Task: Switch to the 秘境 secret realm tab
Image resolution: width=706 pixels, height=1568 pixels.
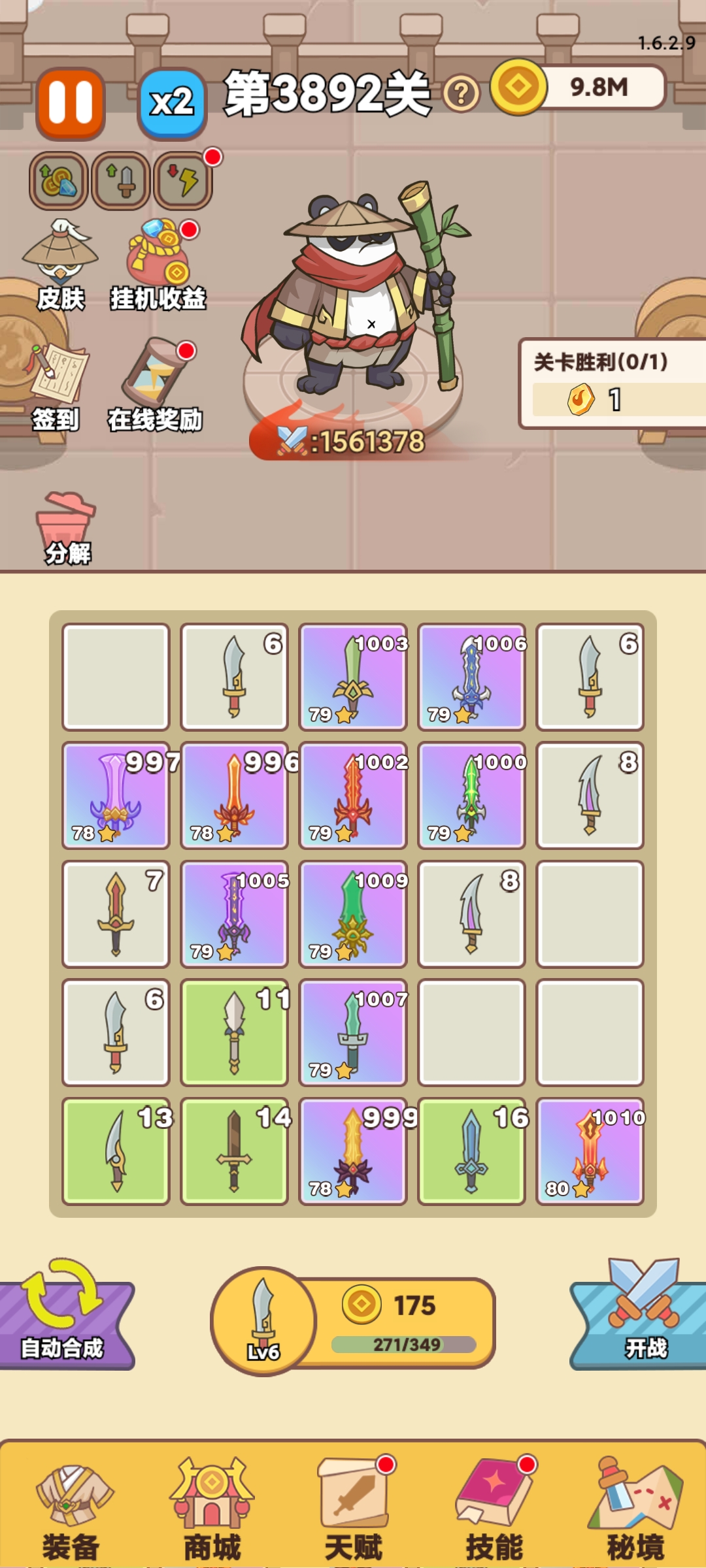Action: [635, 1509]
